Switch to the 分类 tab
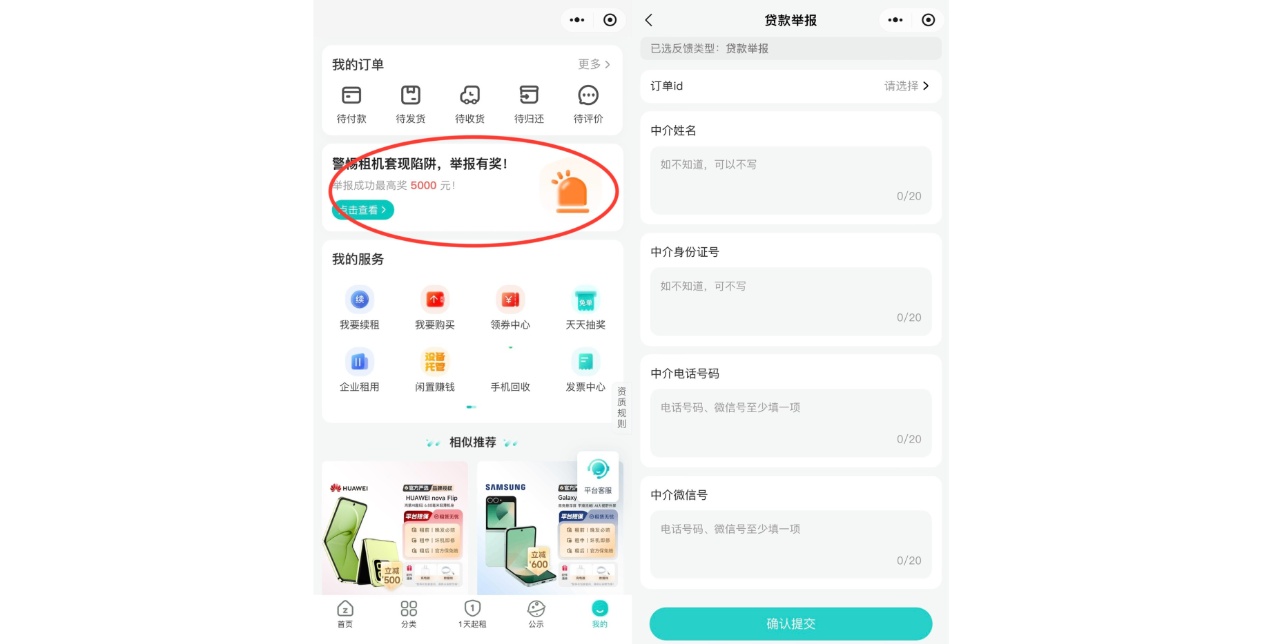 pos(409,613)
